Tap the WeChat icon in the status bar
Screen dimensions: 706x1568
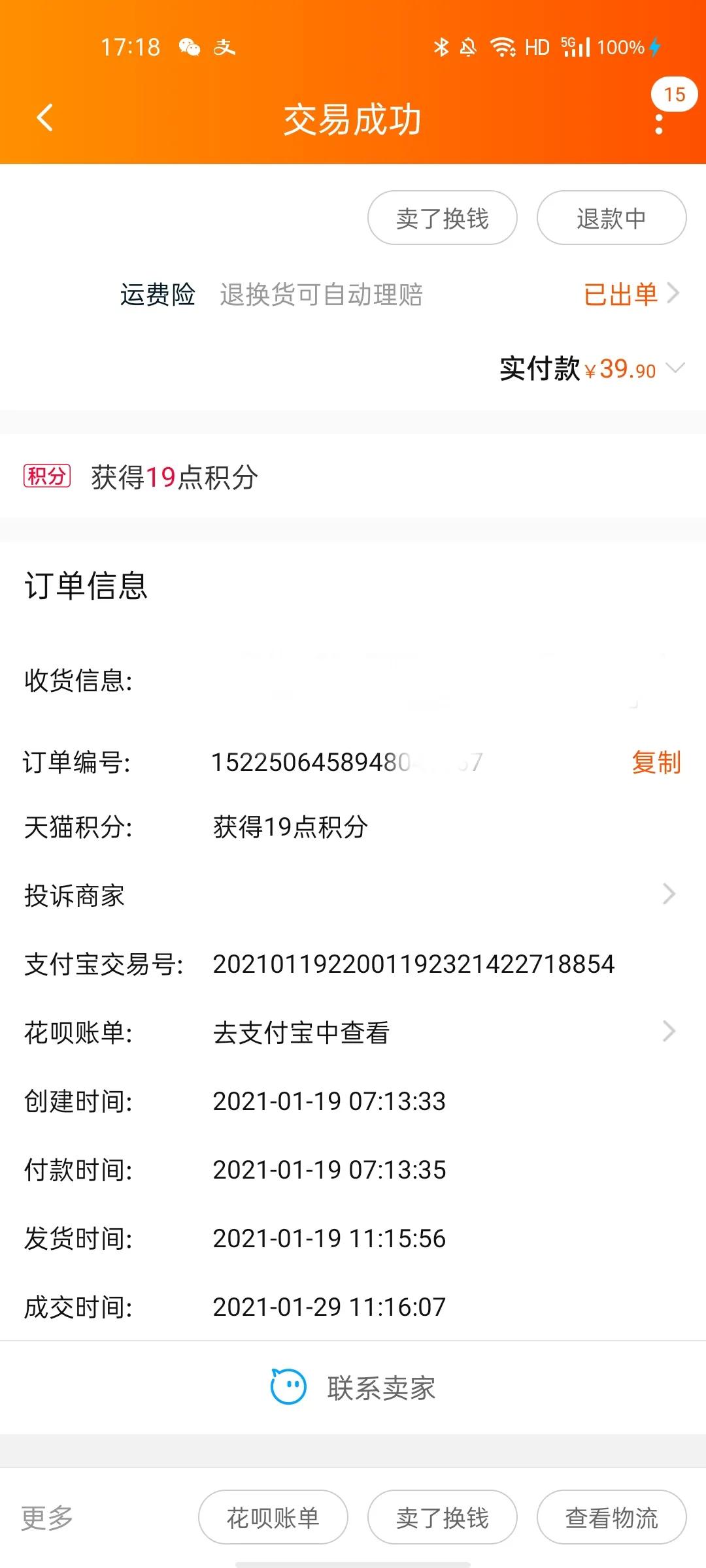click(189, 46)
